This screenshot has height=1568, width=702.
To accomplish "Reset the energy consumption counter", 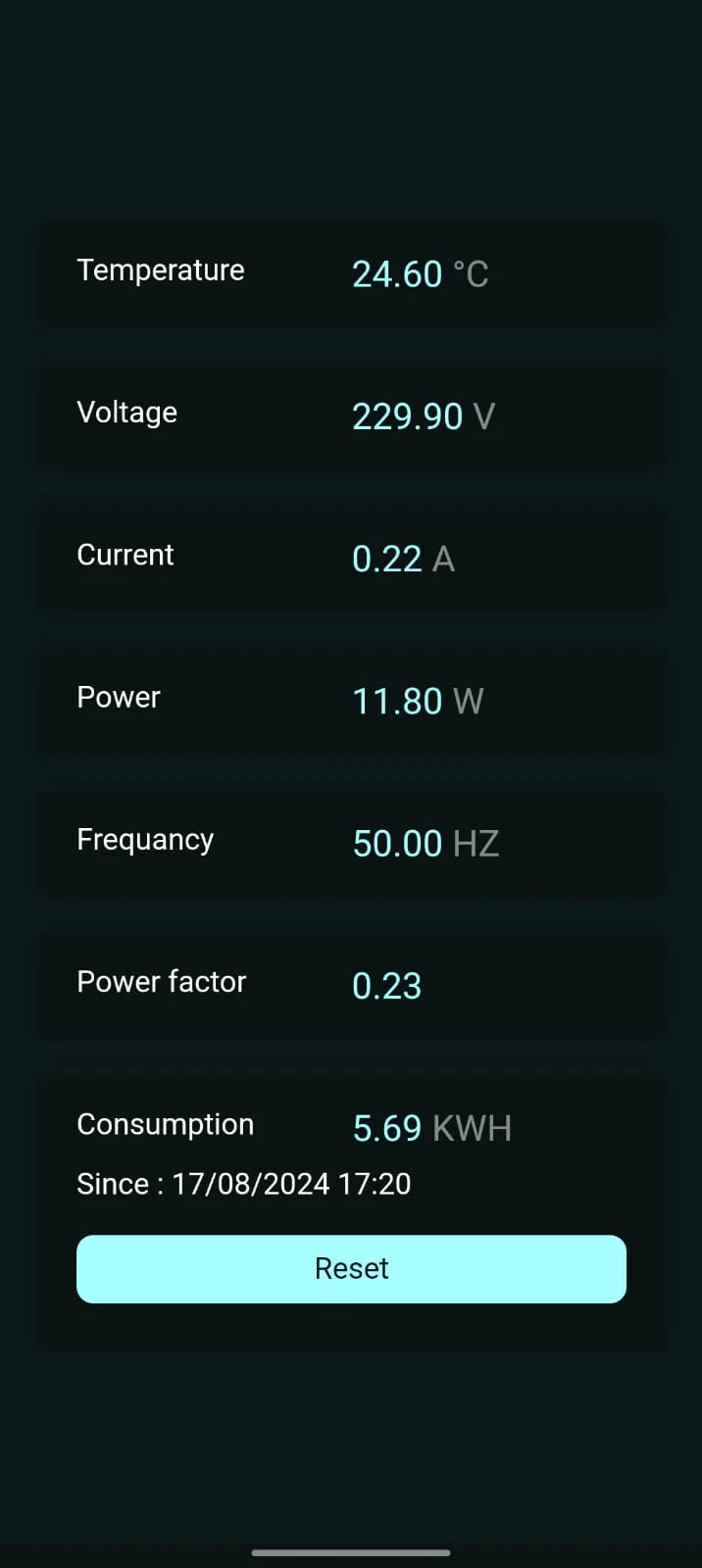I will pyautogui.click(x=351, y=1268).
